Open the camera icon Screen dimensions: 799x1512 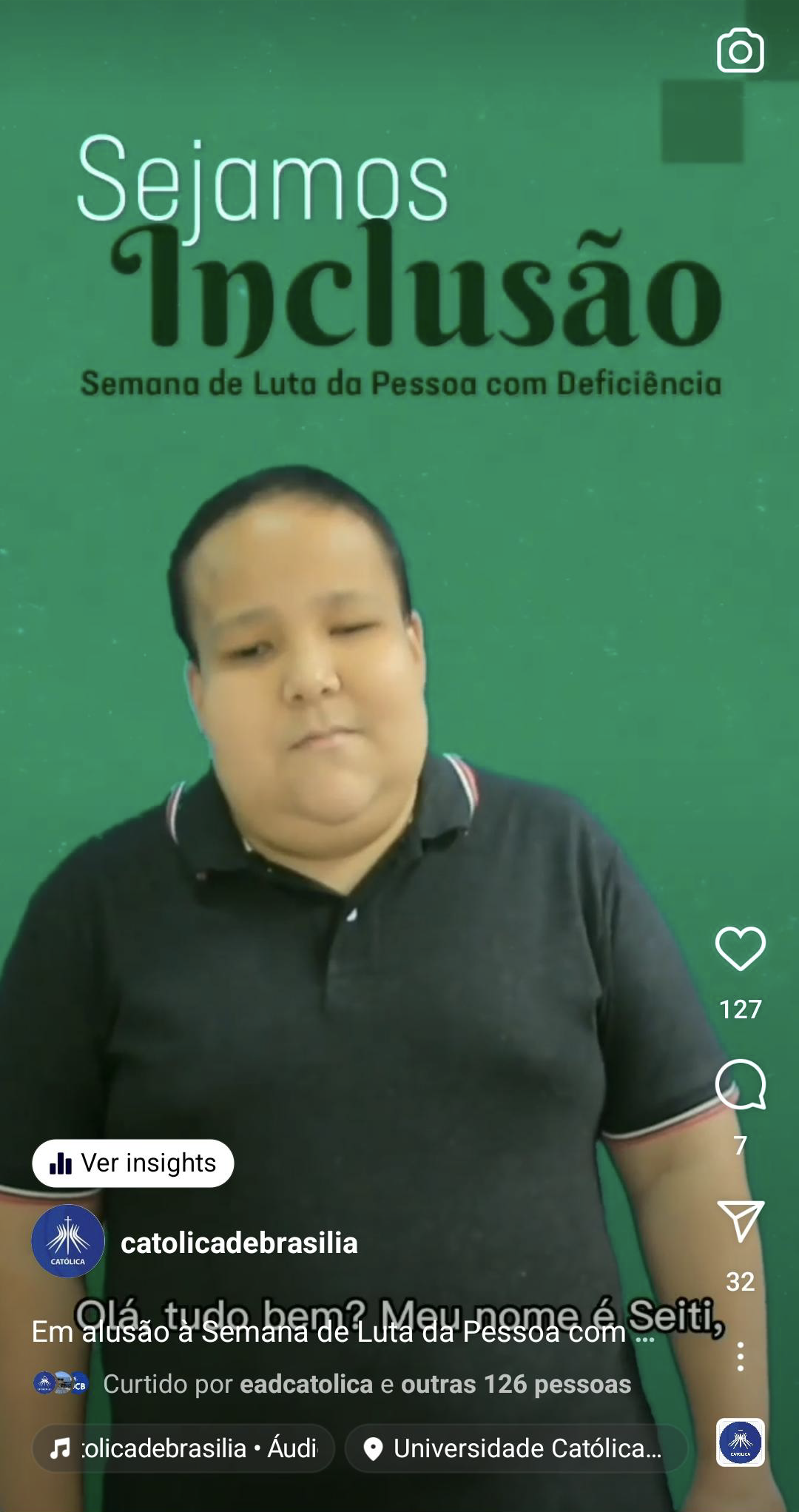point(741,51)
